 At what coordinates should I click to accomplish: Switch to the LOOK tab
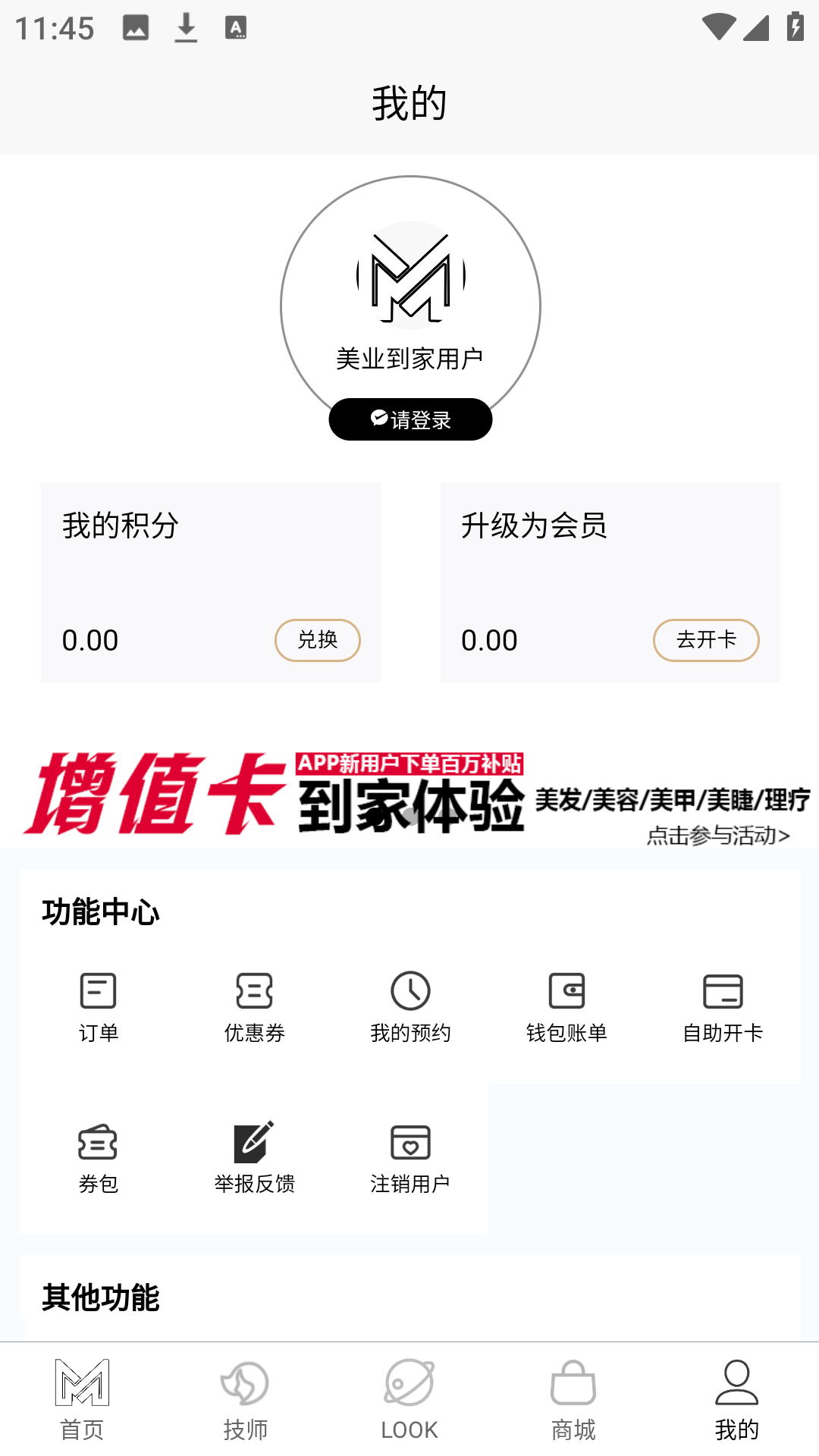(x=409, y=1399)
